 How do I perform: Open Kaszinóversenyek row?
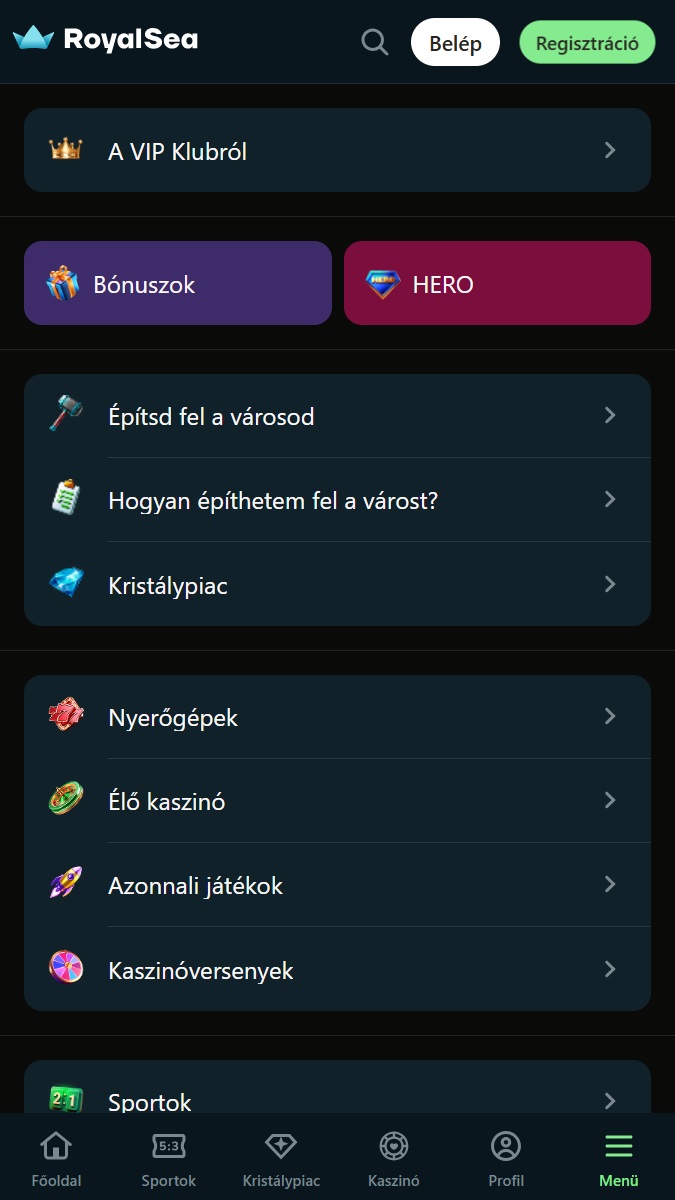point(337,969)
